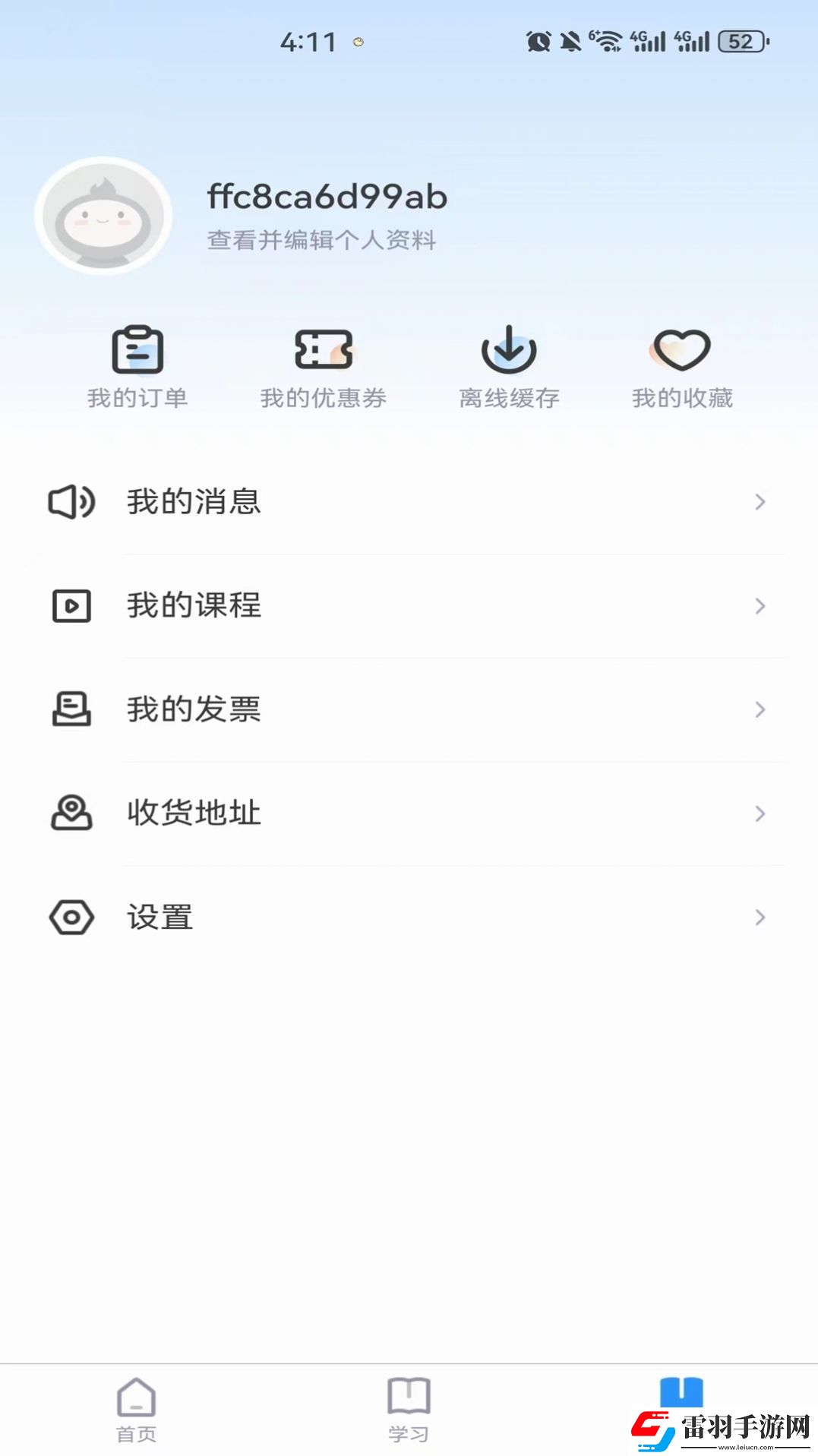The height and width of the screenshot is (1456, 818).
Task: Expand the 收货地址 row chevron
Action: click(x=760, y=813)
